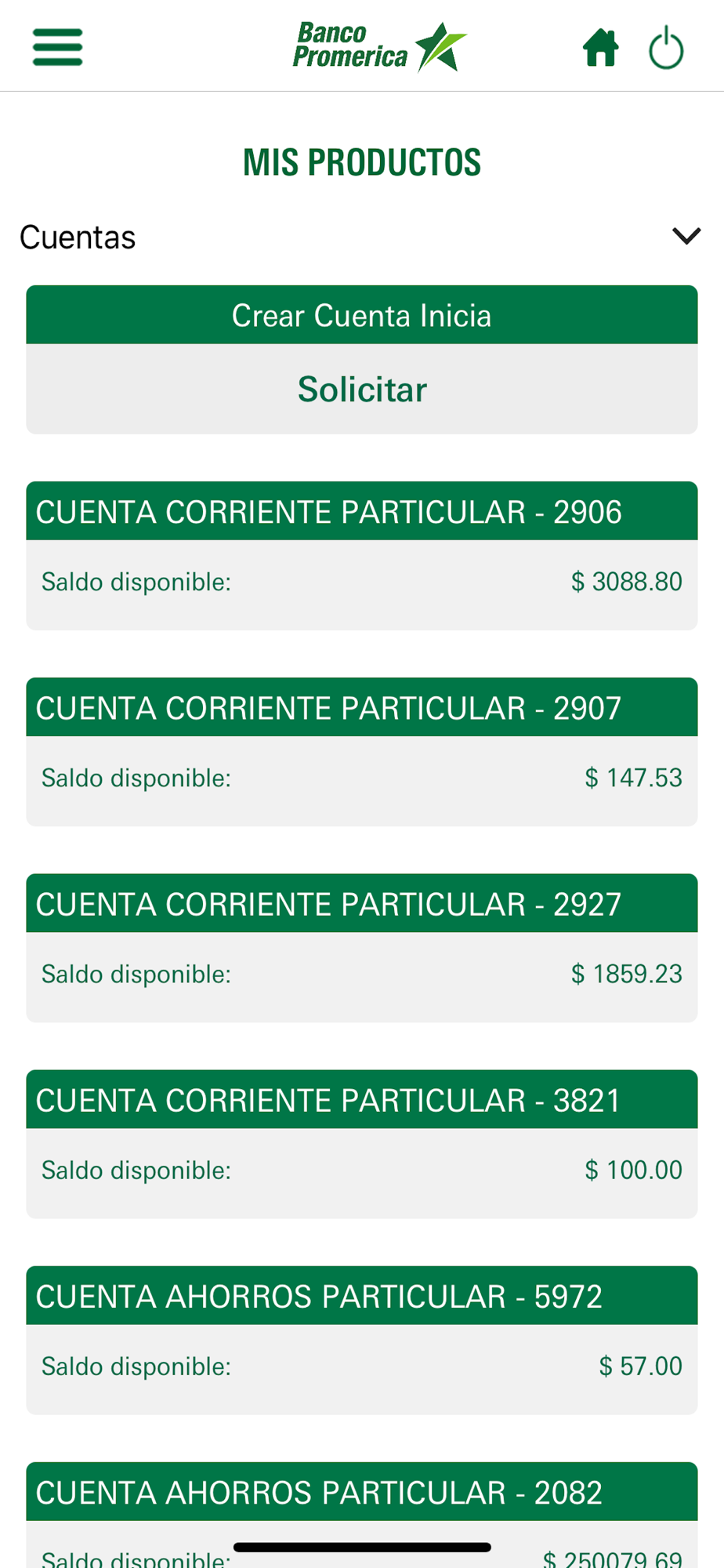Tap Solicitar to create Cuenta Inicia
Screen dimensions: 724x1568
pyautogui.click(x=362, y=389)
